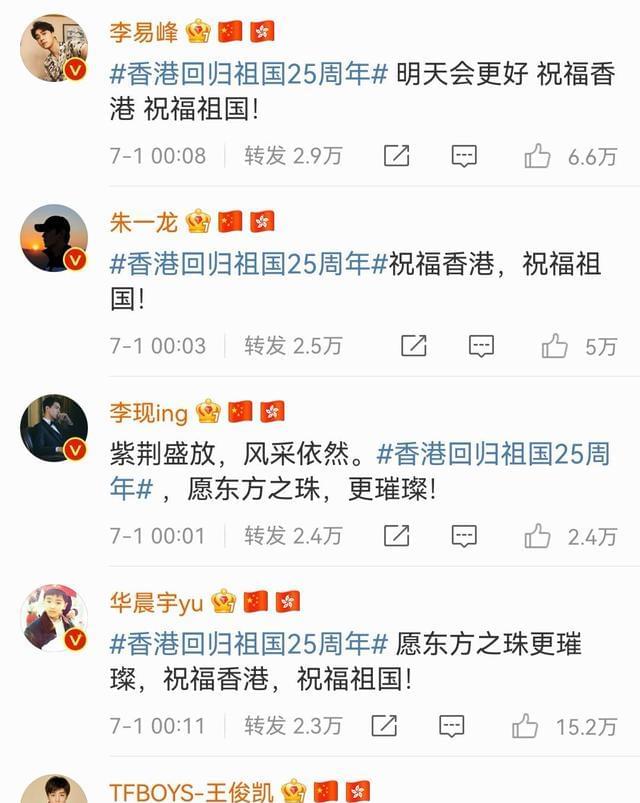Open comments on 李易峰's post

pyautogui.click(x=463, y=155)
